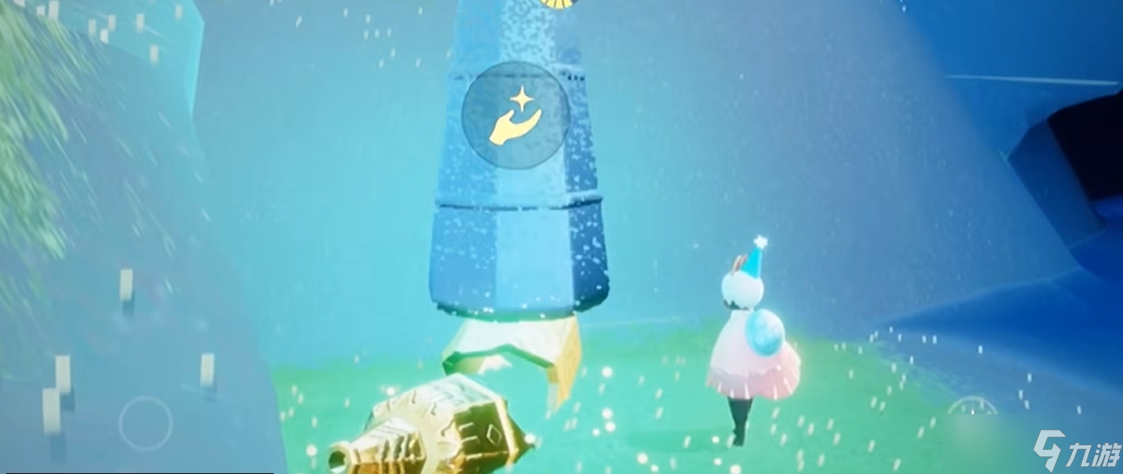Tap the hand sparkle interact button
Screen dimensions: 1123x474
click(x=515, y=114)
